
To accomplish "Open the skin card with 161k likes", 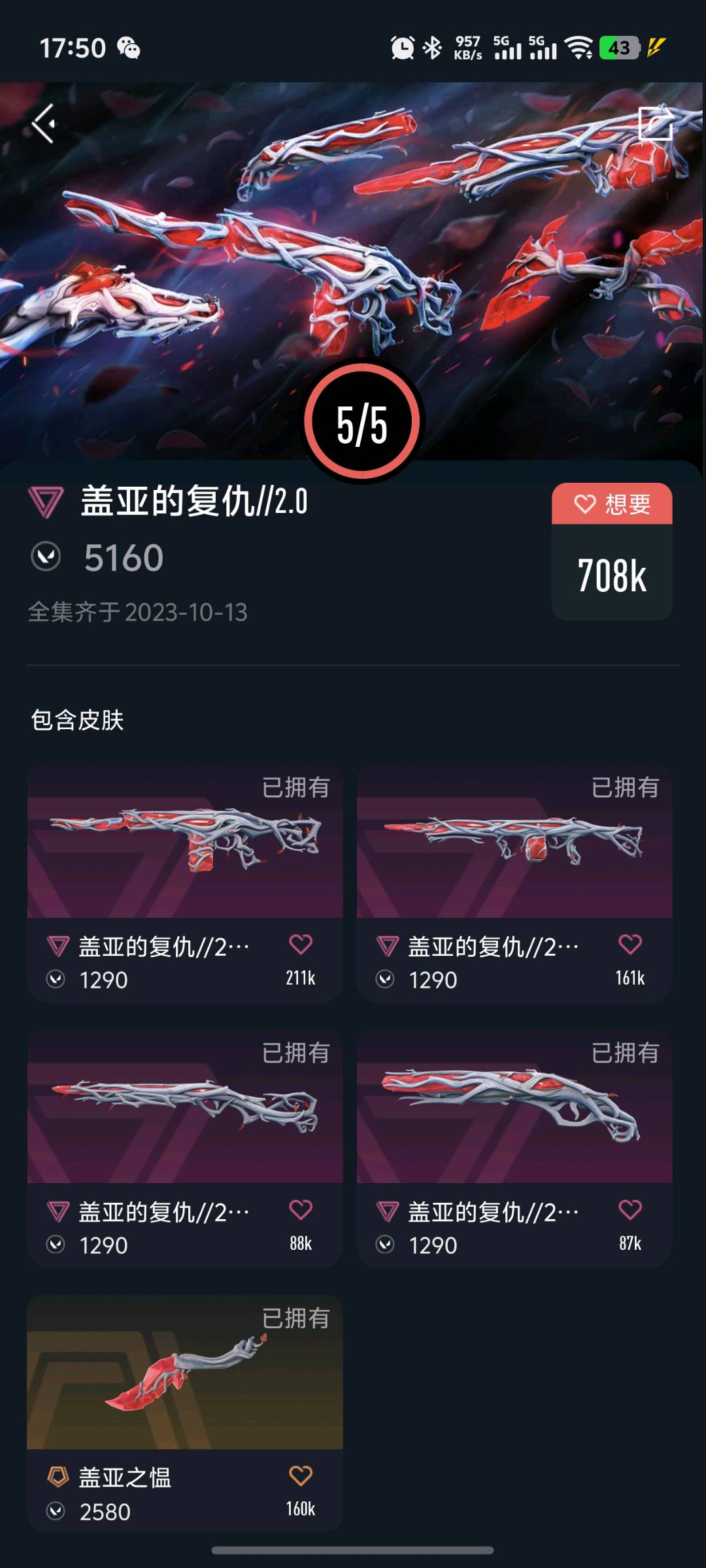I will pyautogui.click(x=514, y=849).
